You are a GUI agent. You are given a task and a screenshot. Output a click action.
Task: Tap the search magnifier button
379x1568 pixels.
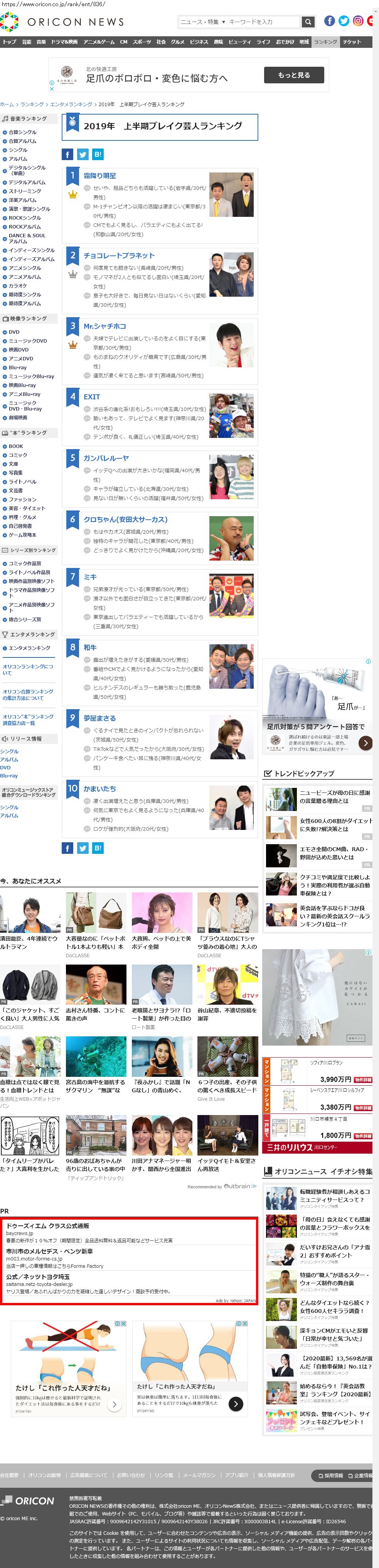coord(308,22)
